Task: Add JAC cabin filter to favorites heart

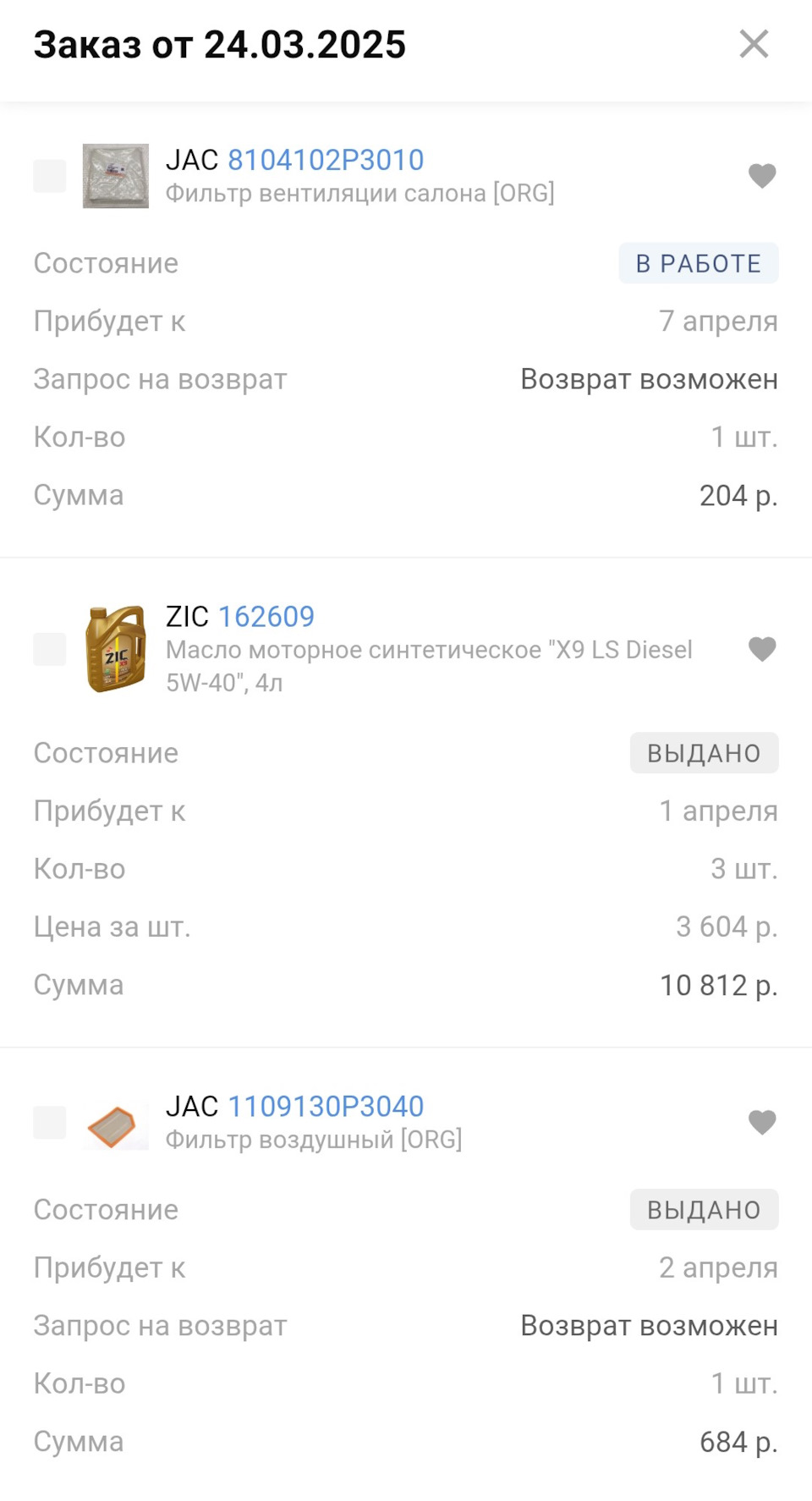Action: pyautogui.click(x=762, y=175)
